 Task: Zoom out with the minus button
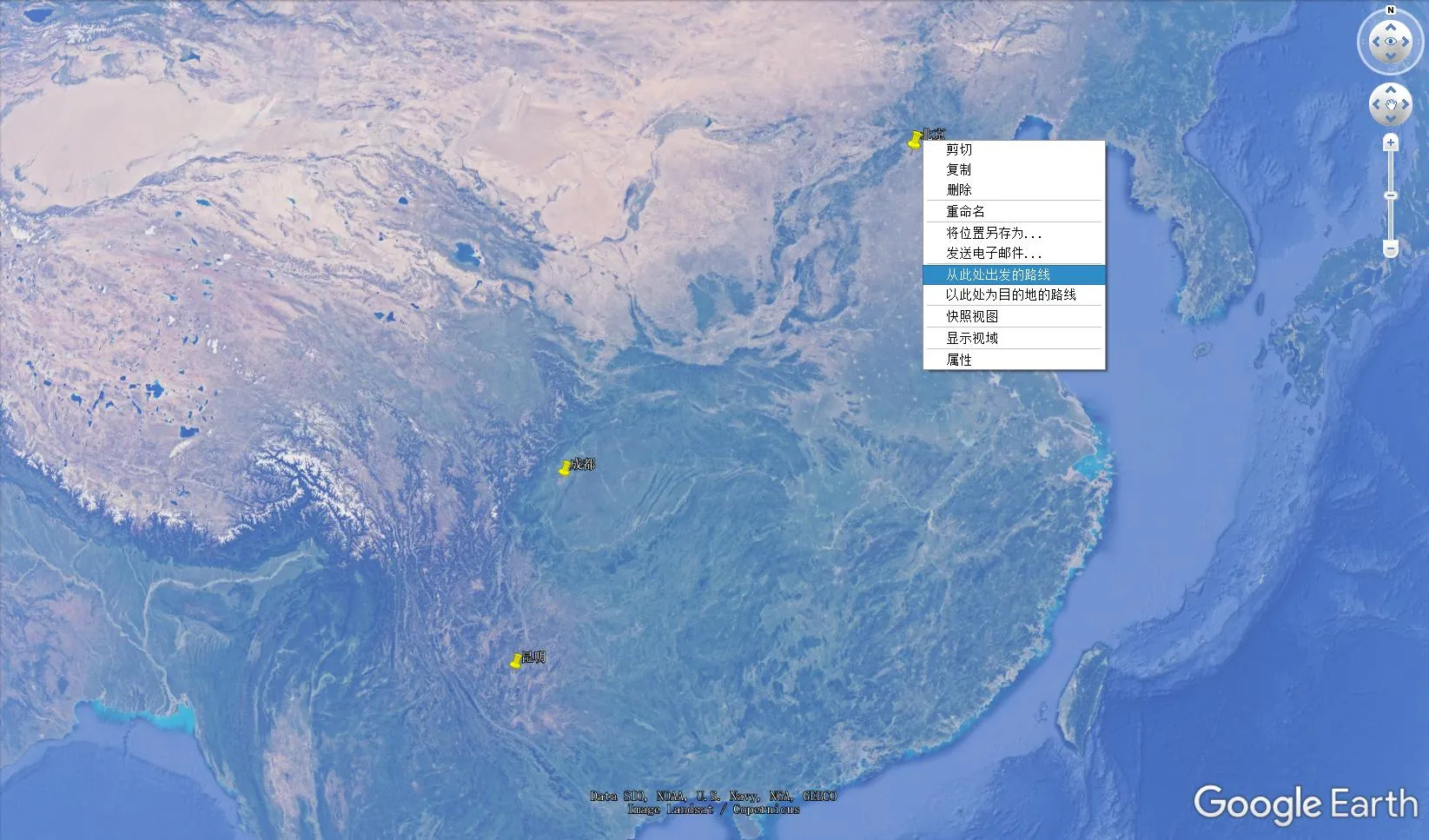tap(1391, 248)
